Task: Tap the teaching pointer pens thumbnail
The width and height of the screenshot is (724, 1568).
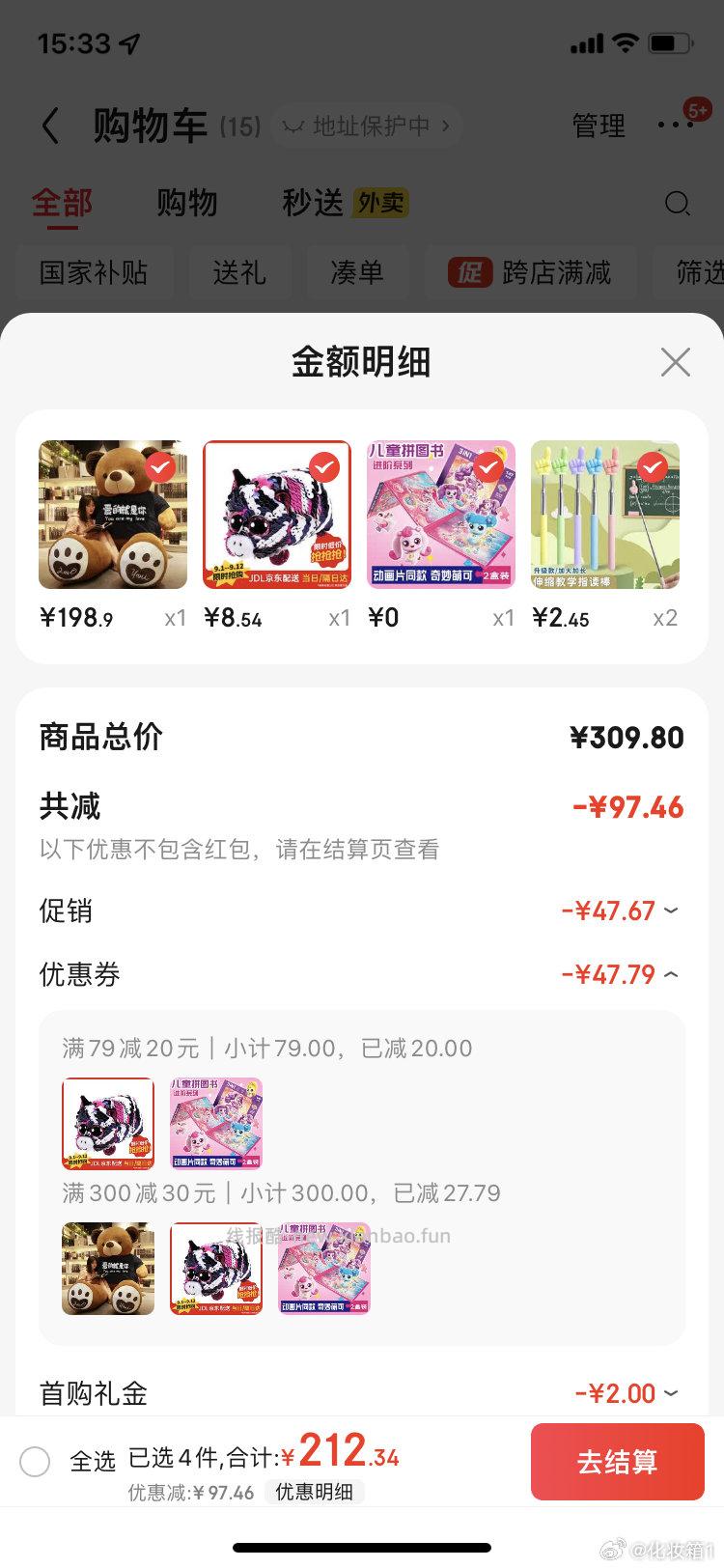Action: (605, 513)
